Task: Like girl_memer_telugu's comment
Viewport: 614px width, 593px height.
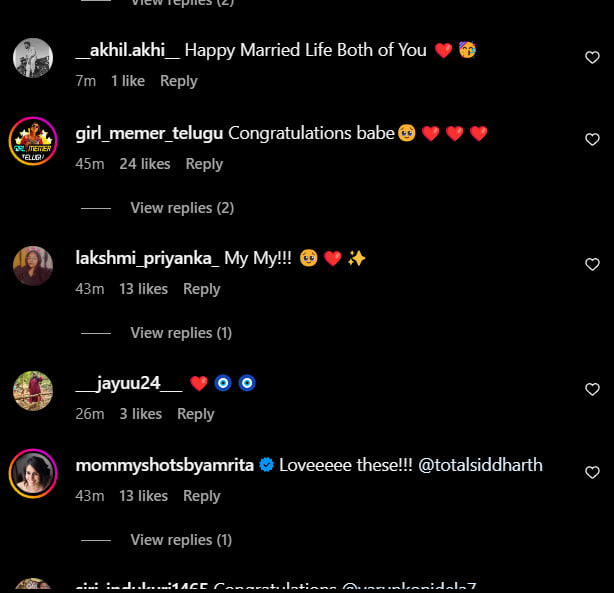Action: (592, 140)
